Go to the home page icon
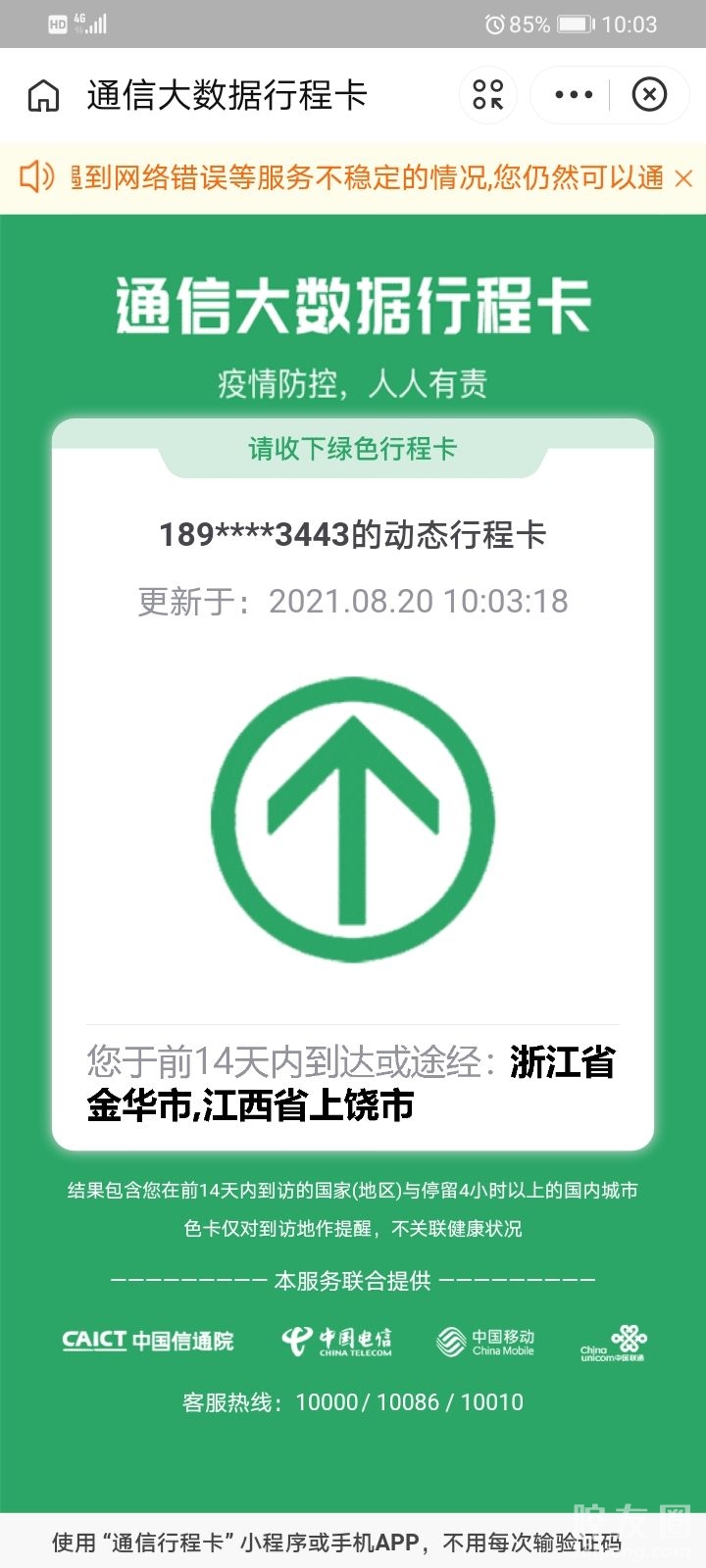This screenshot has width=706, height=1568. tap(43, 95)
